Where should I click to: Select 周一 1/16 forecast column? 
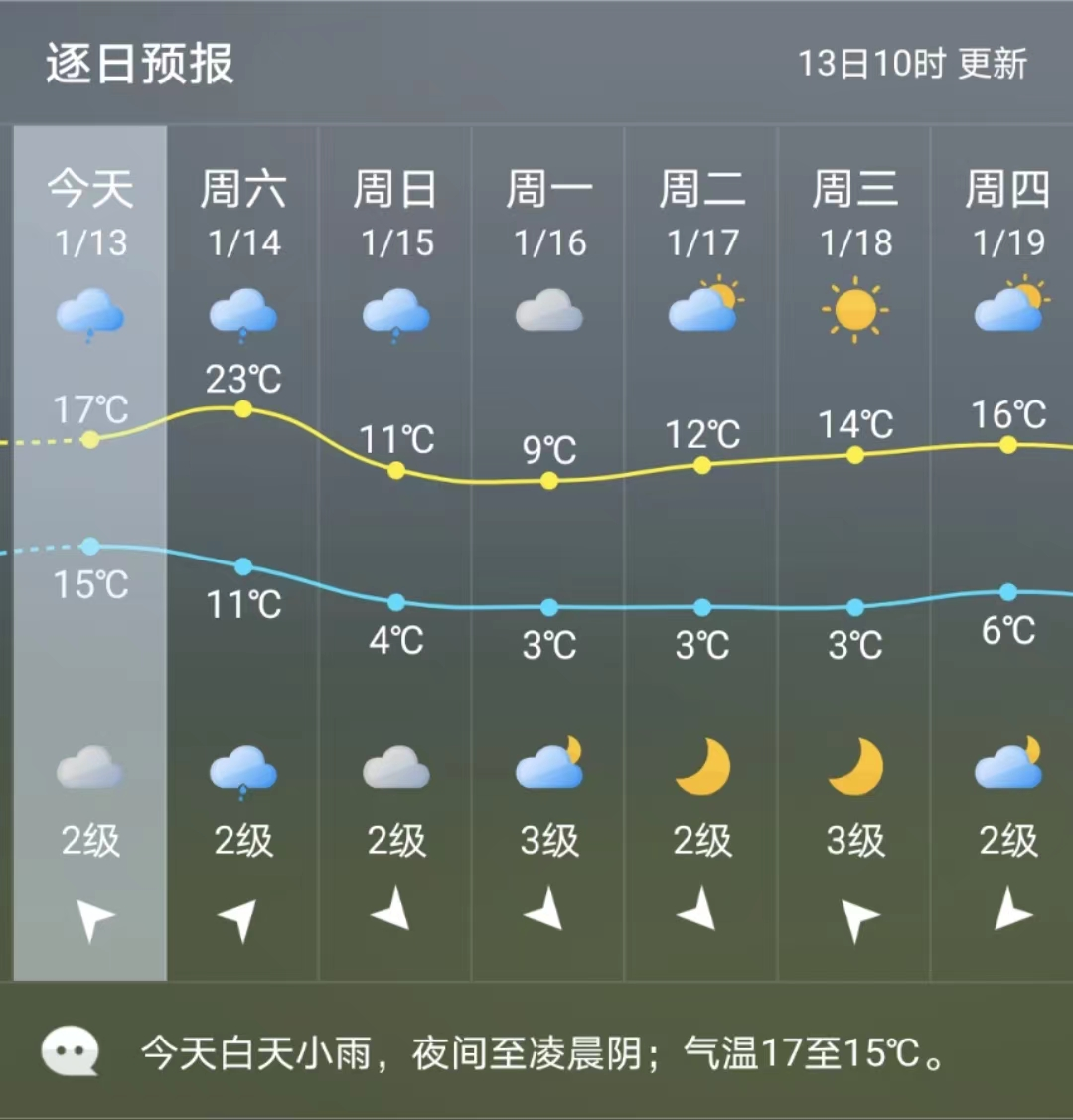[549, 552]
